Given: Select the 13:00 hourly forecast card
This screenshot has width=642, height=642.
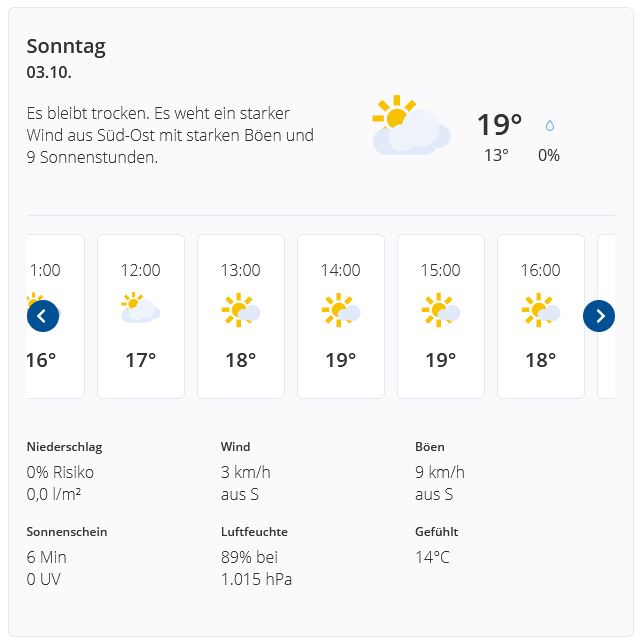Looking at the screenshot, I should click(240, 316).
